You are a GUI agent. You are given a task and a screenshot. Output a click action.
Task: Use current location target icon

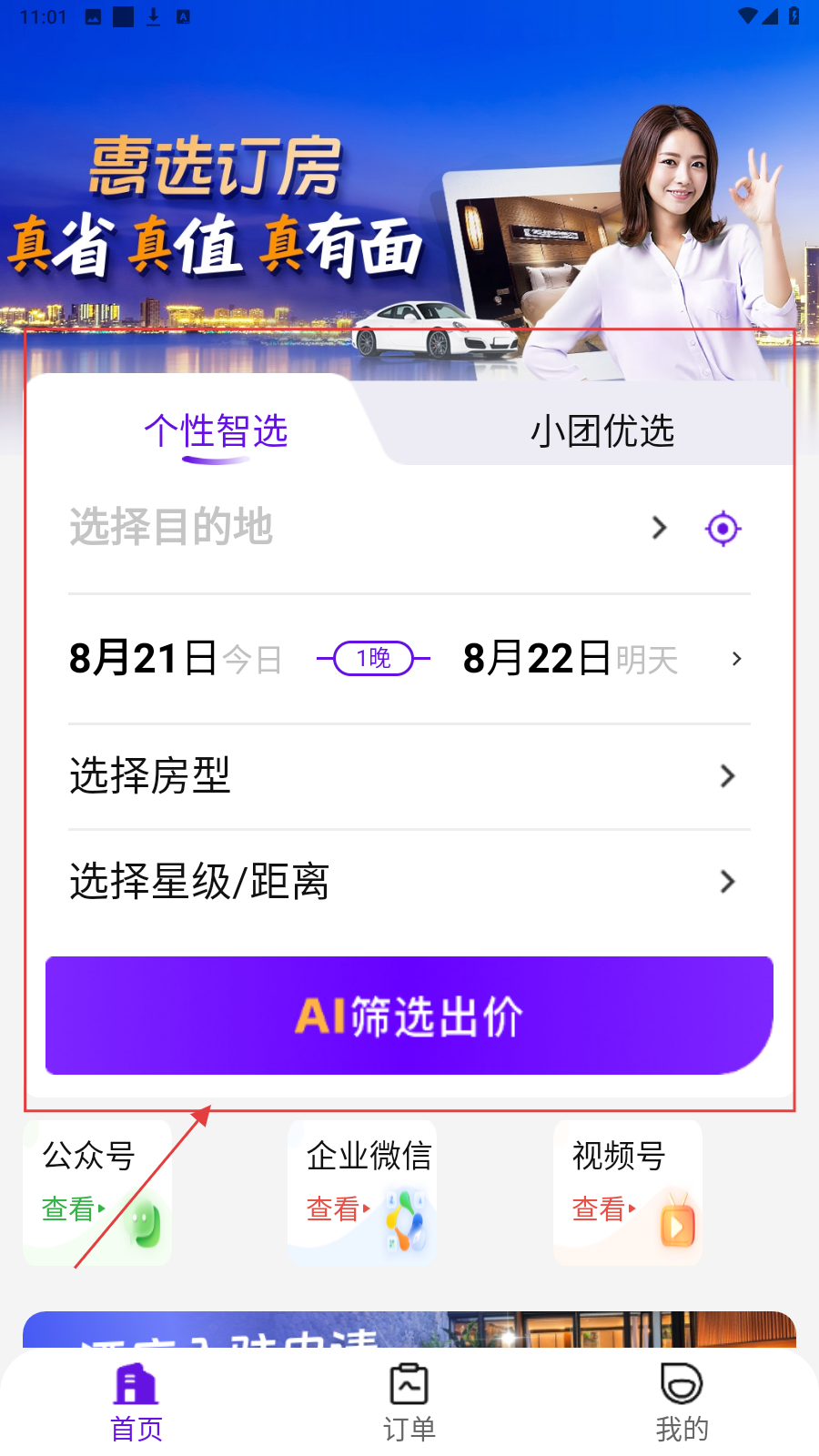(x=723, y=529)
